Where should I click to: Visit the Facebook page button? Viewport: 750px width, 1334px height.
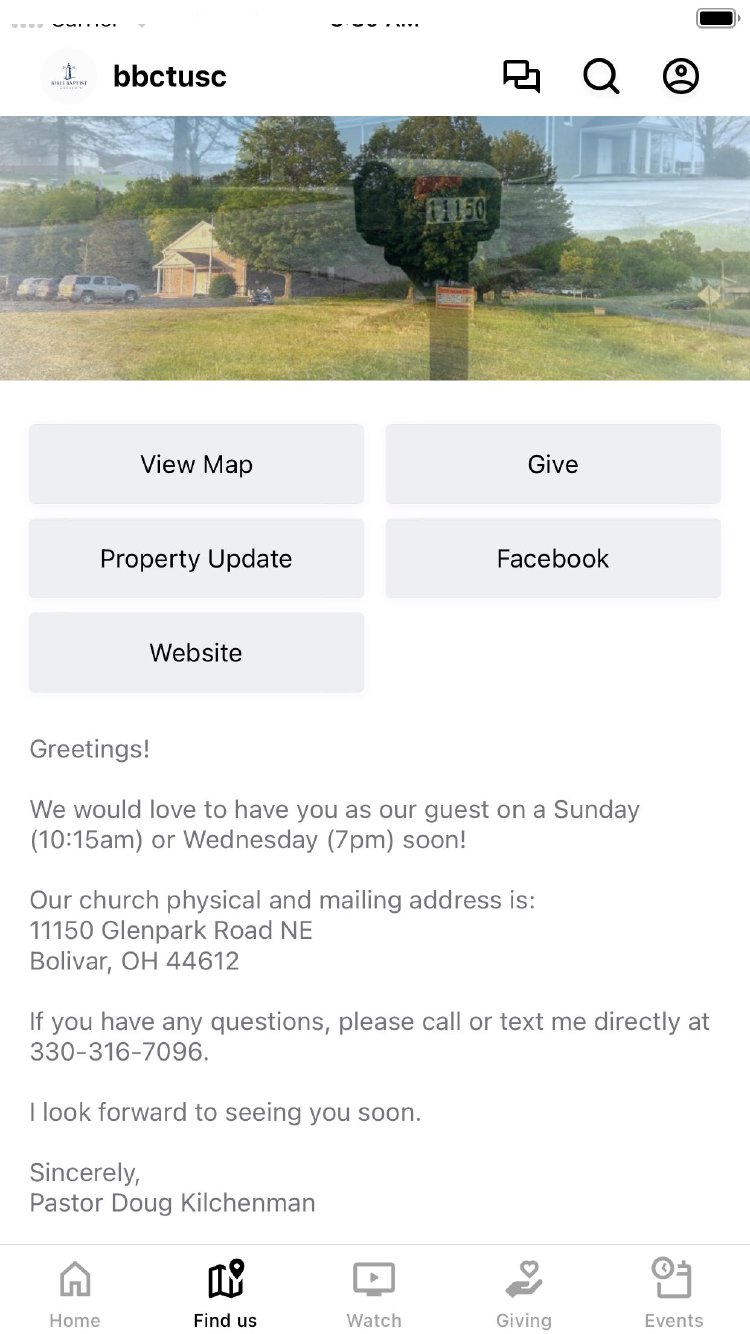(553, 558)
